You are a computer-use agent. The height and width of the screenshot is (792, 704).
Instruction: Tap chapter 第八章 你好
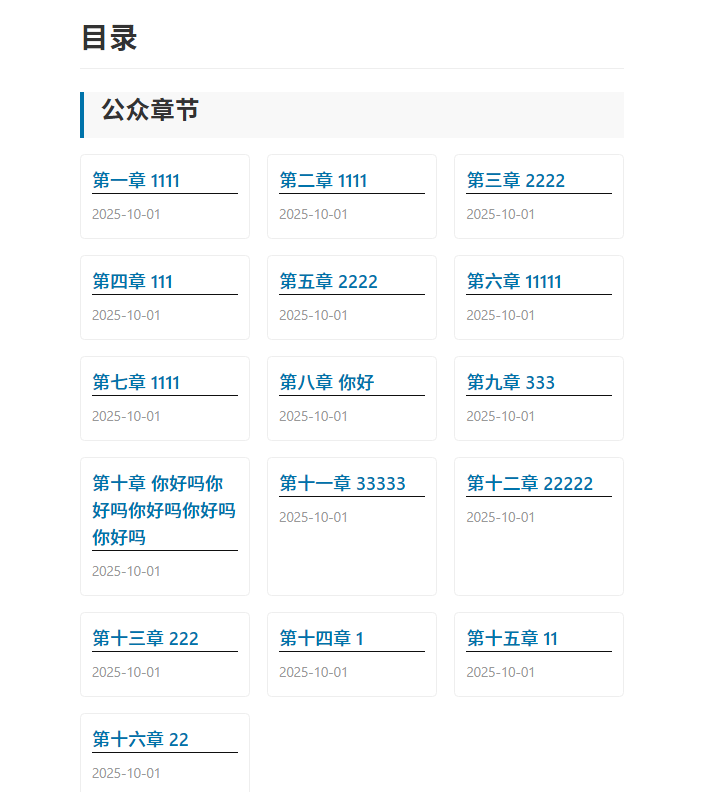326,383
